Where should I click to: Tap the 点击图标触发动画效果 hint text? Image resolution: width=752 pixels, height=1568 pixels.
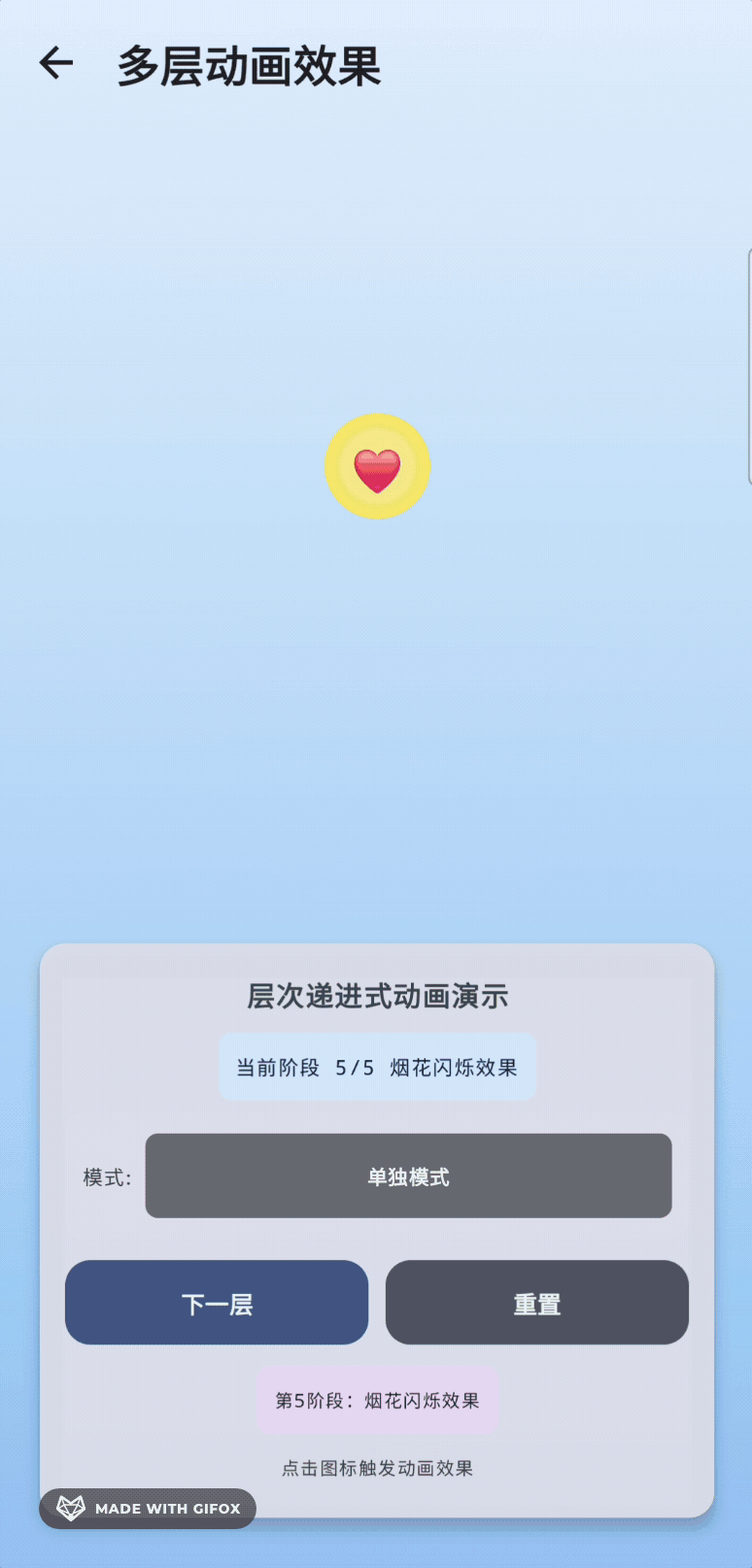pyautogui.click(x=377, y=1469)
